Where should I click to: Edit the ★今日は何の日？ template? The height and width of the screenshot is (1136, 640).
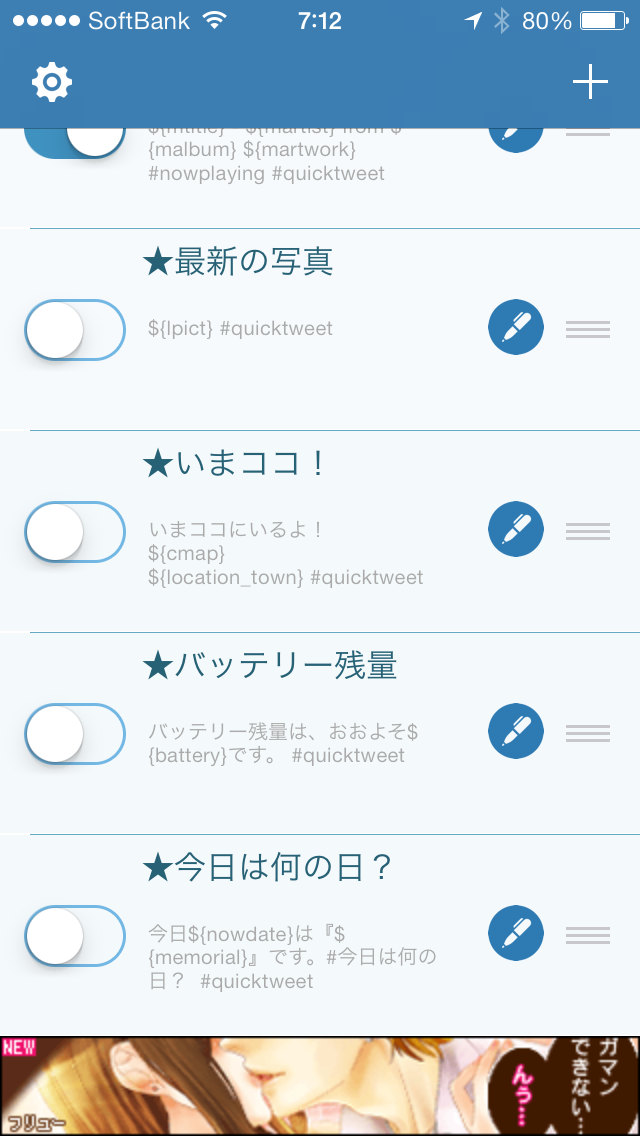(x=515, y=933)
